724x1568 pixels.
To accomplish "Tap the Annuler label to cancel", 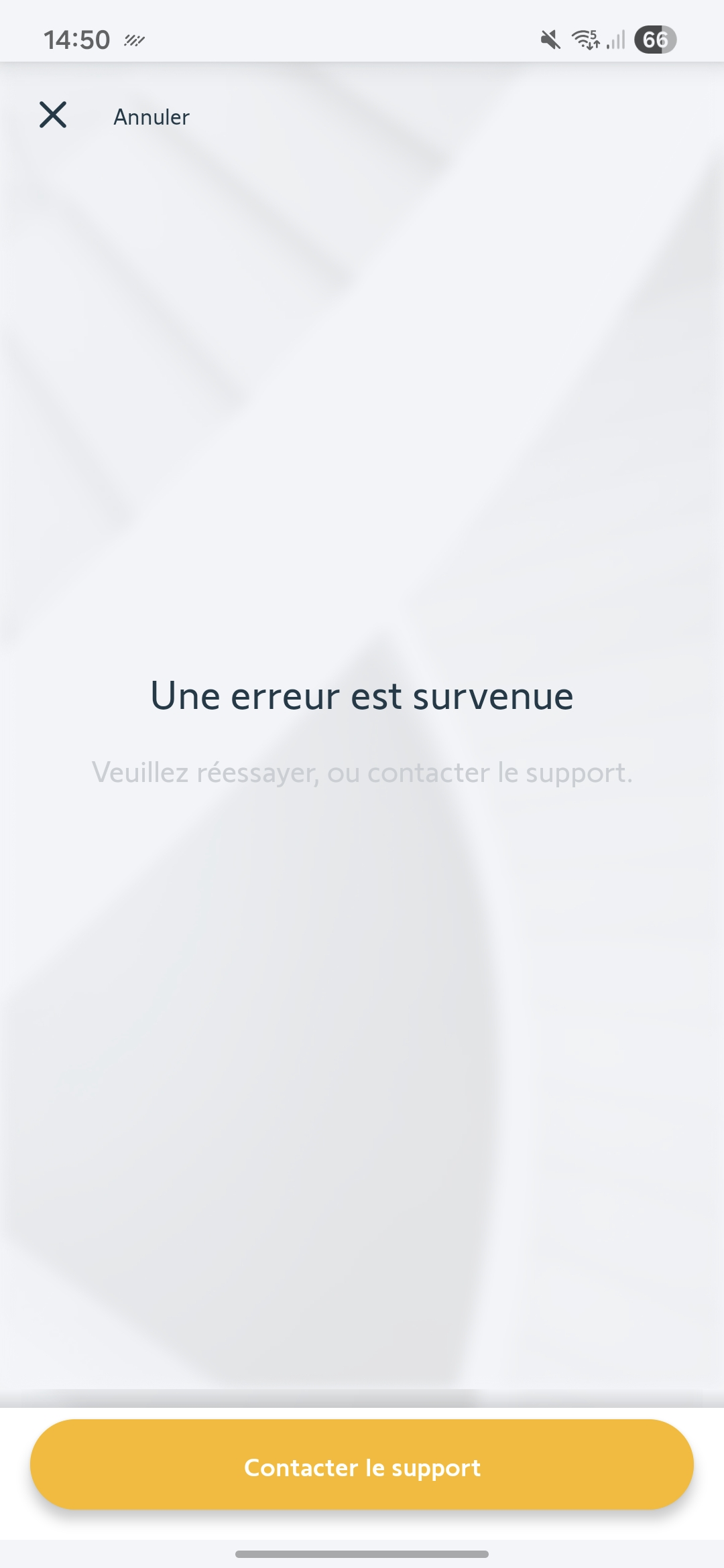I will point(152,117).
